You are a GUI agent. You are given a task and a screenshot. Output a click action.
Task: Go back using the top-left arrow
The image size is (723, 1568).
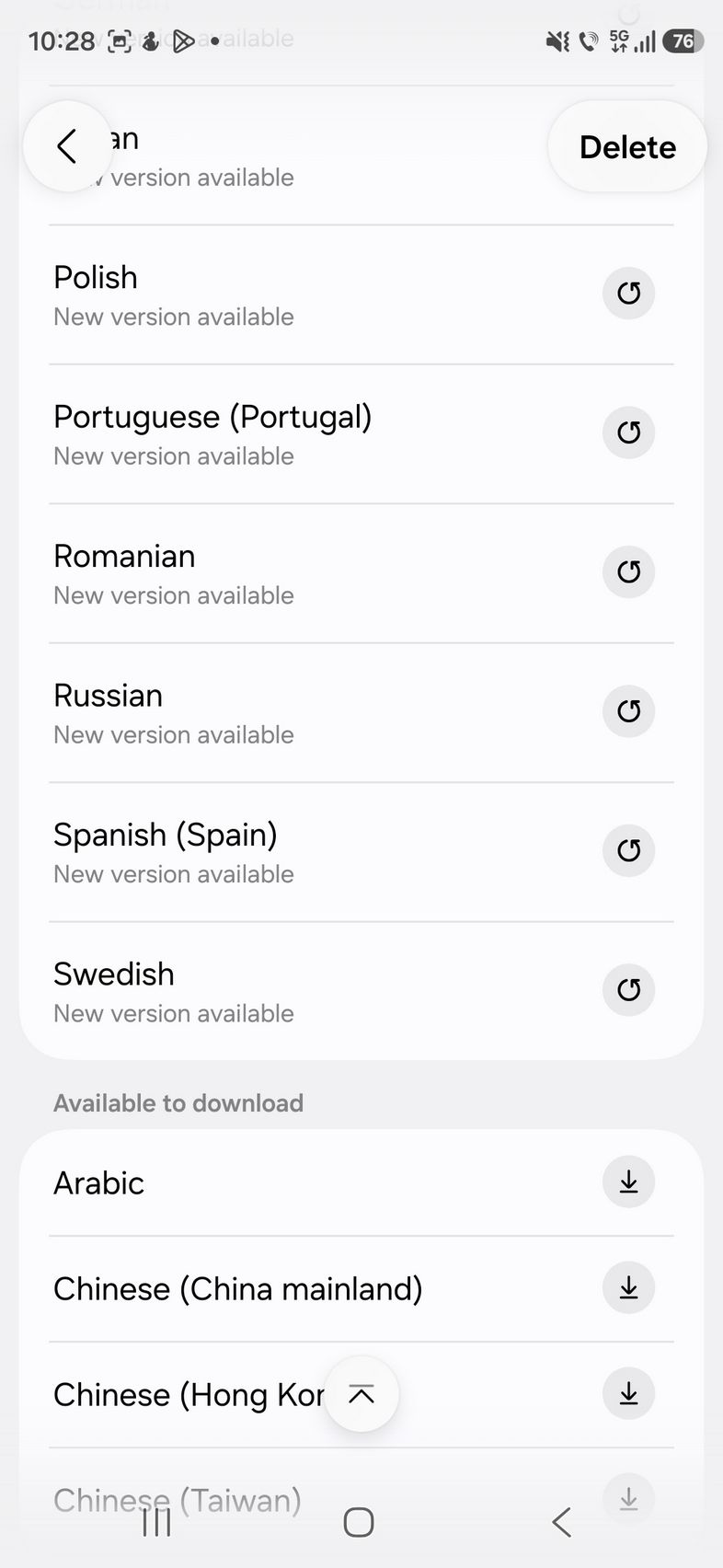coord(67,146)
